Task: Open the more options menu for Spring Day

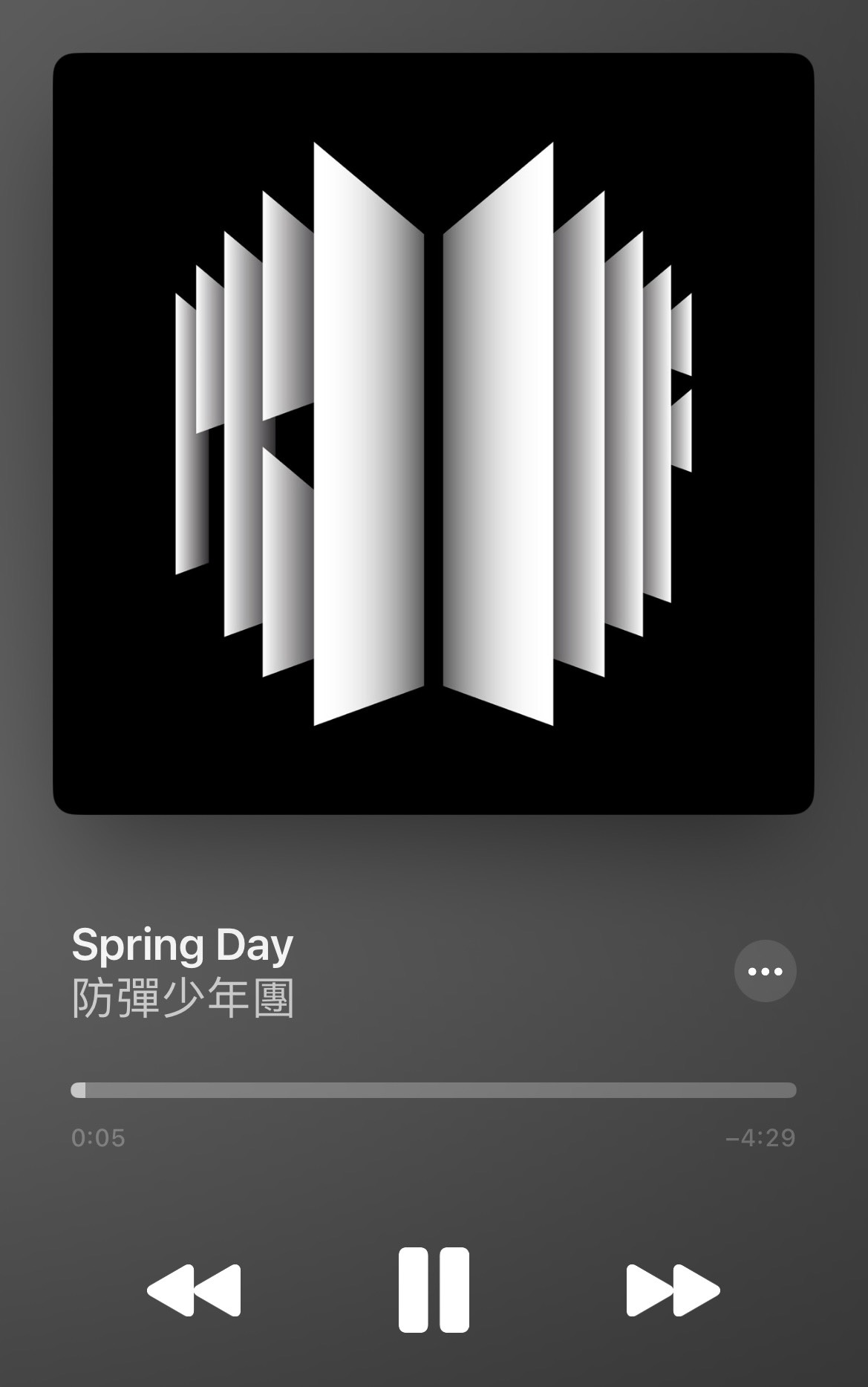Action: (x=765, y=971)
